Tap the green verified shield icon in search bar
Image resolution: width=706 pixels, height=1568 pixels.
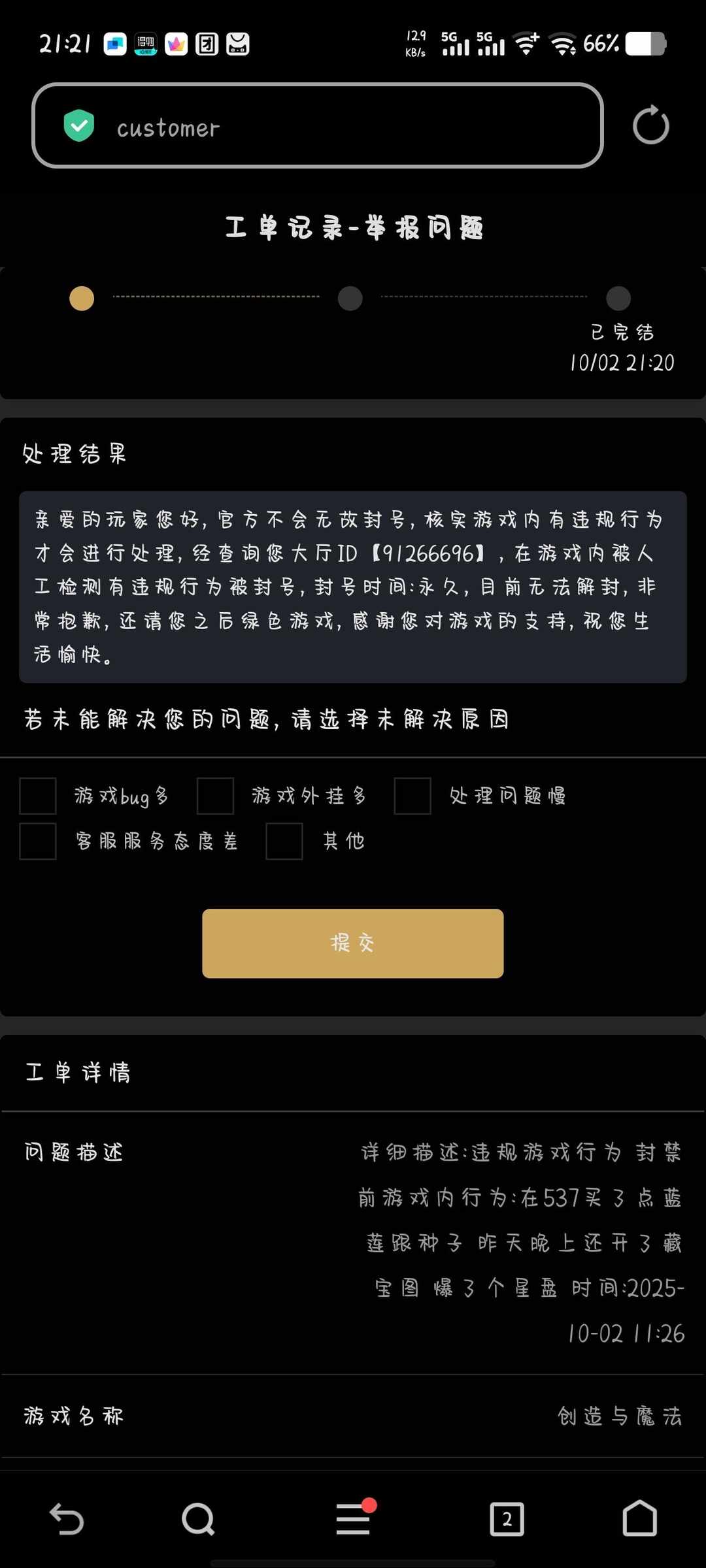(x=78, y=126)
